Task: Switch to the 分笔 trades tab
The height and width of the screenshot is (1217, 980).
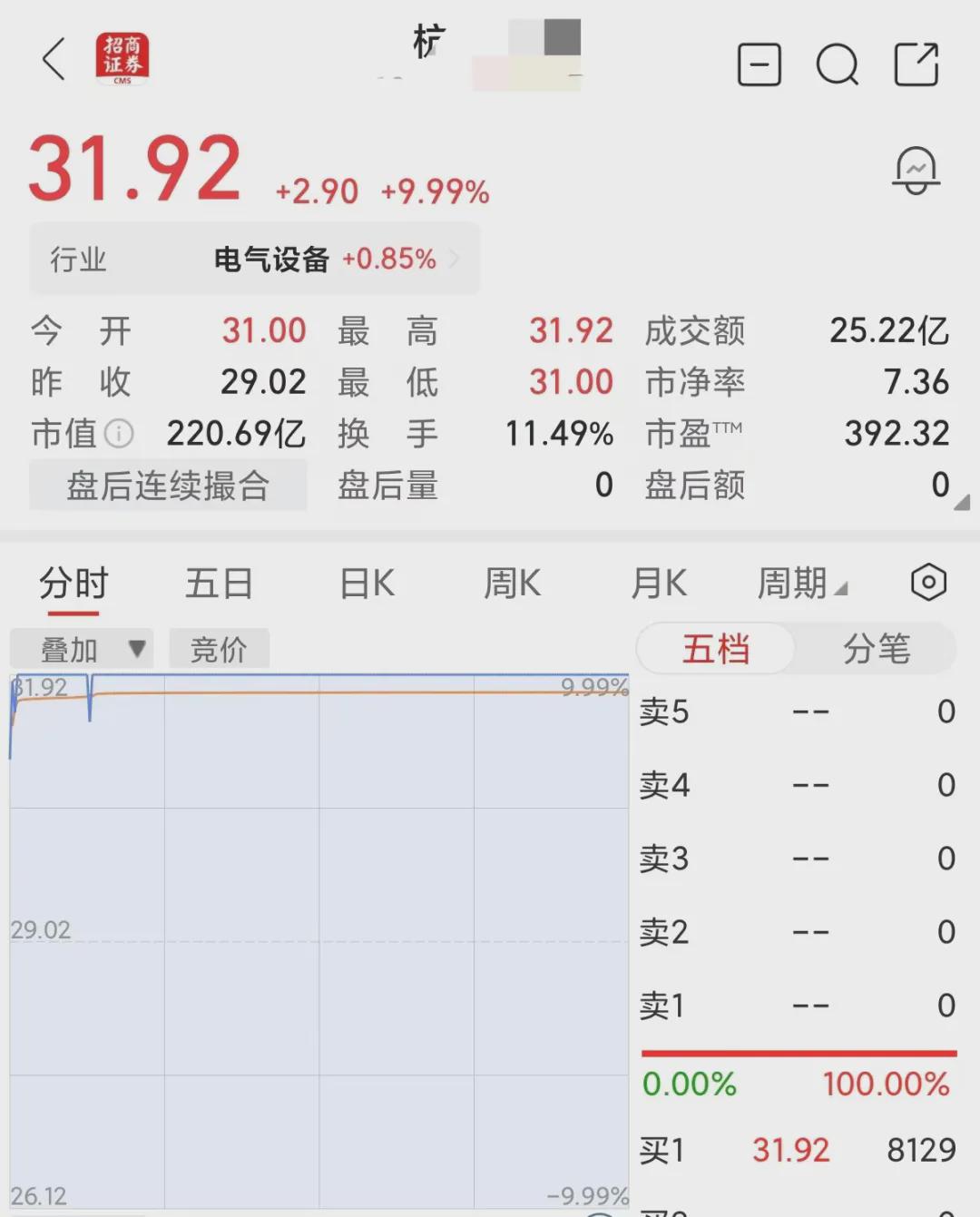Action: pyautogui.click(x=876, y=649)
